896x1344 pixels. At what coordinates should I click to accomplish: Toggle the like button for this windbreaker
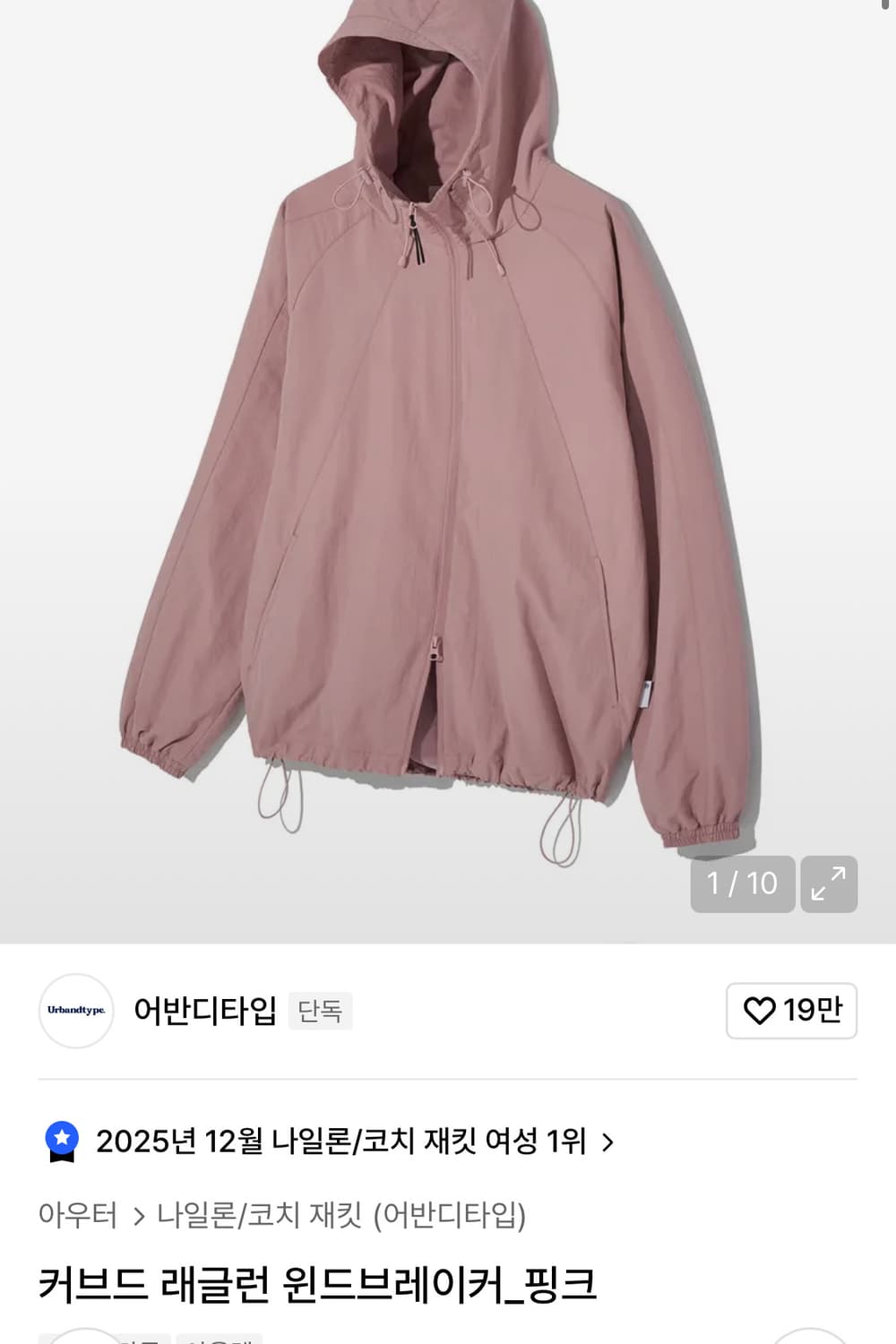(x=761, y=1012)
